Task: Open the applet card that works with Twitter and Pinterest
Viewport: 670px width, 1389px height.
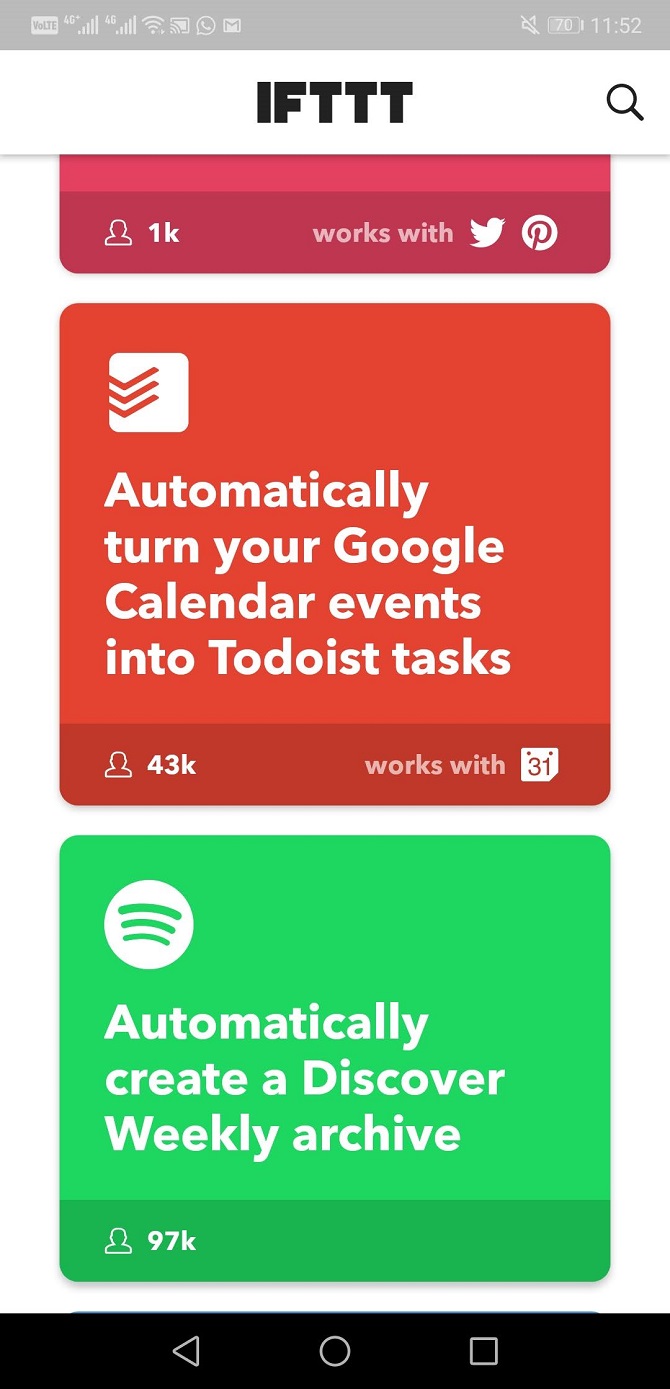Action: click(x=334, y=215)
